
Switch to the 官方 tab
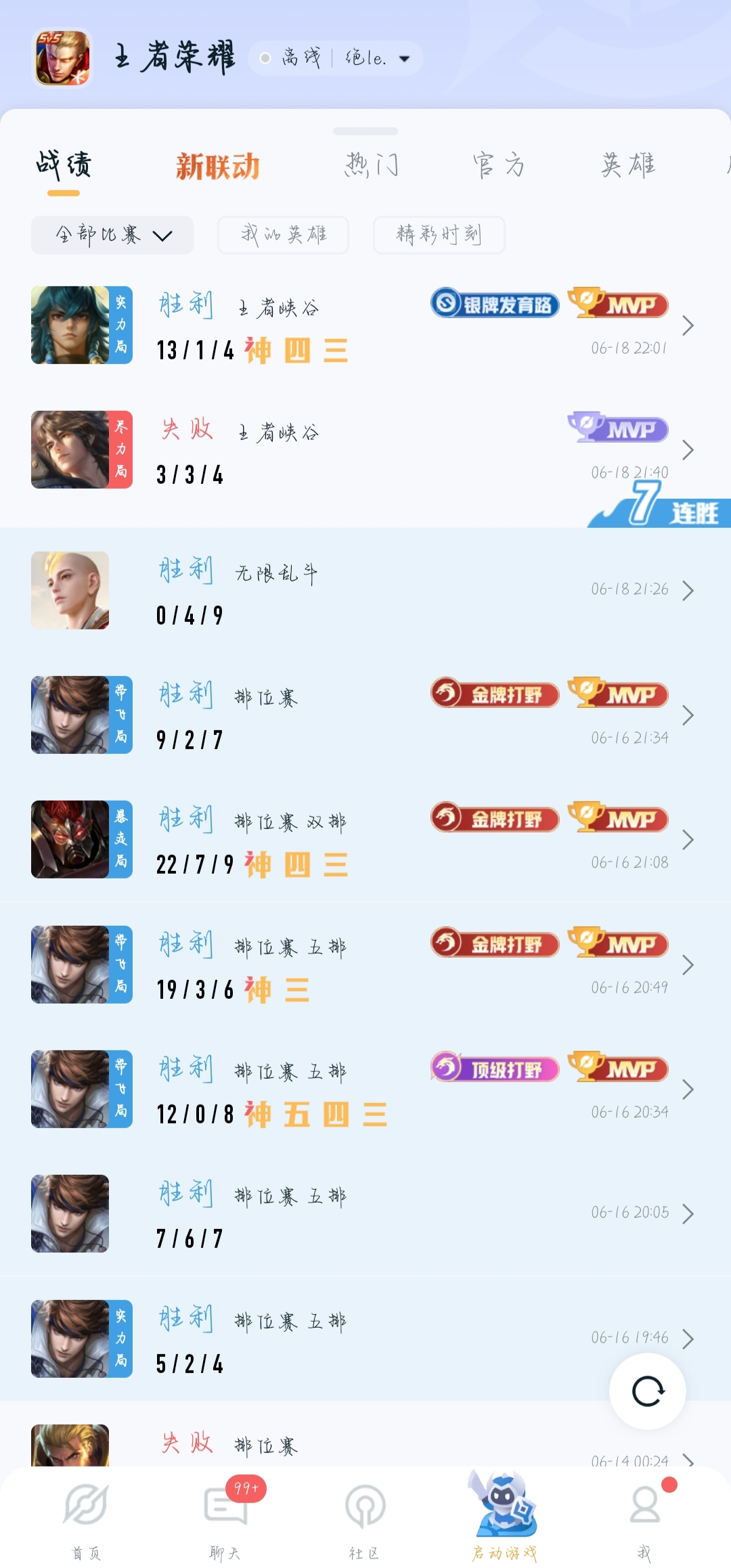(x=499, y=165)
